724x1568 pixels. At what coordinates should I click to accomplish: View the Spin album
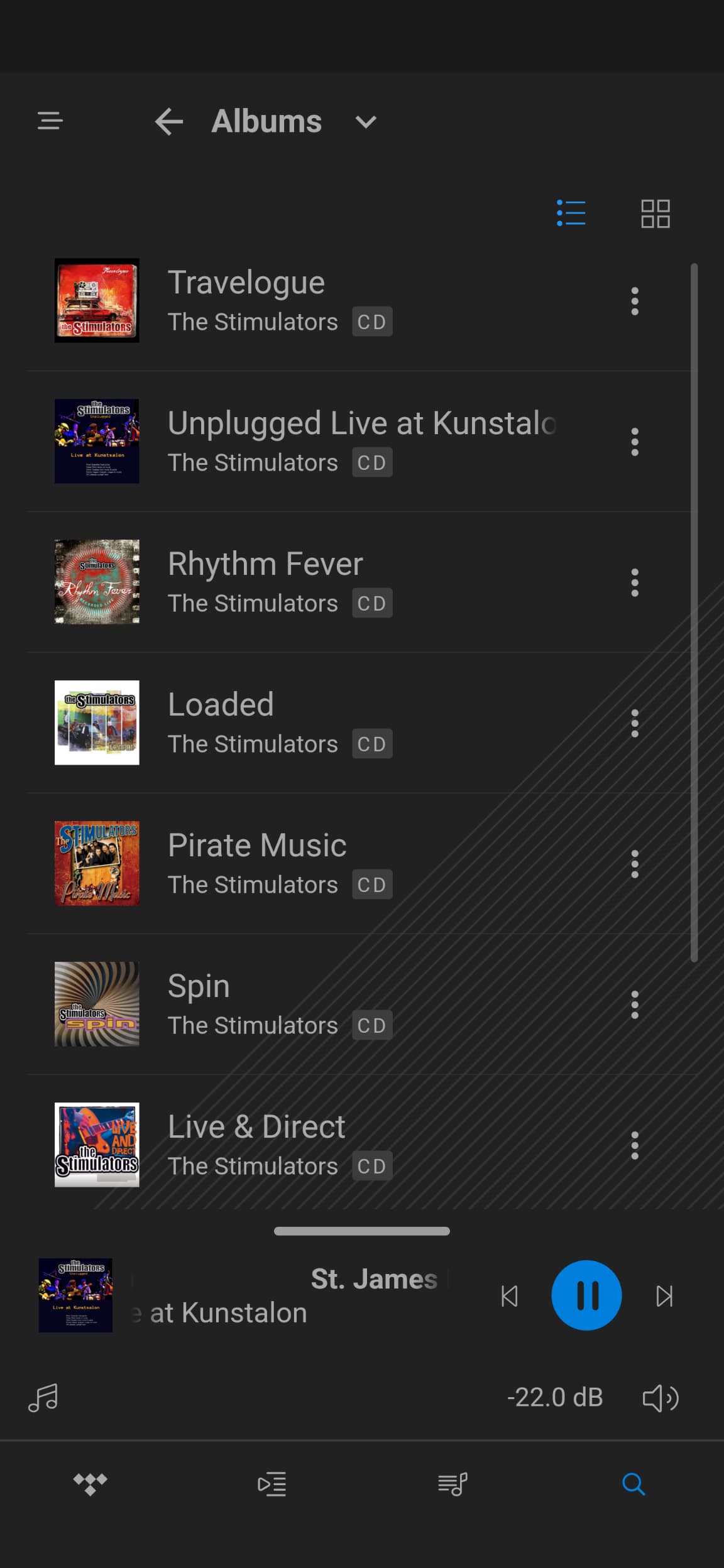(199, 987)
